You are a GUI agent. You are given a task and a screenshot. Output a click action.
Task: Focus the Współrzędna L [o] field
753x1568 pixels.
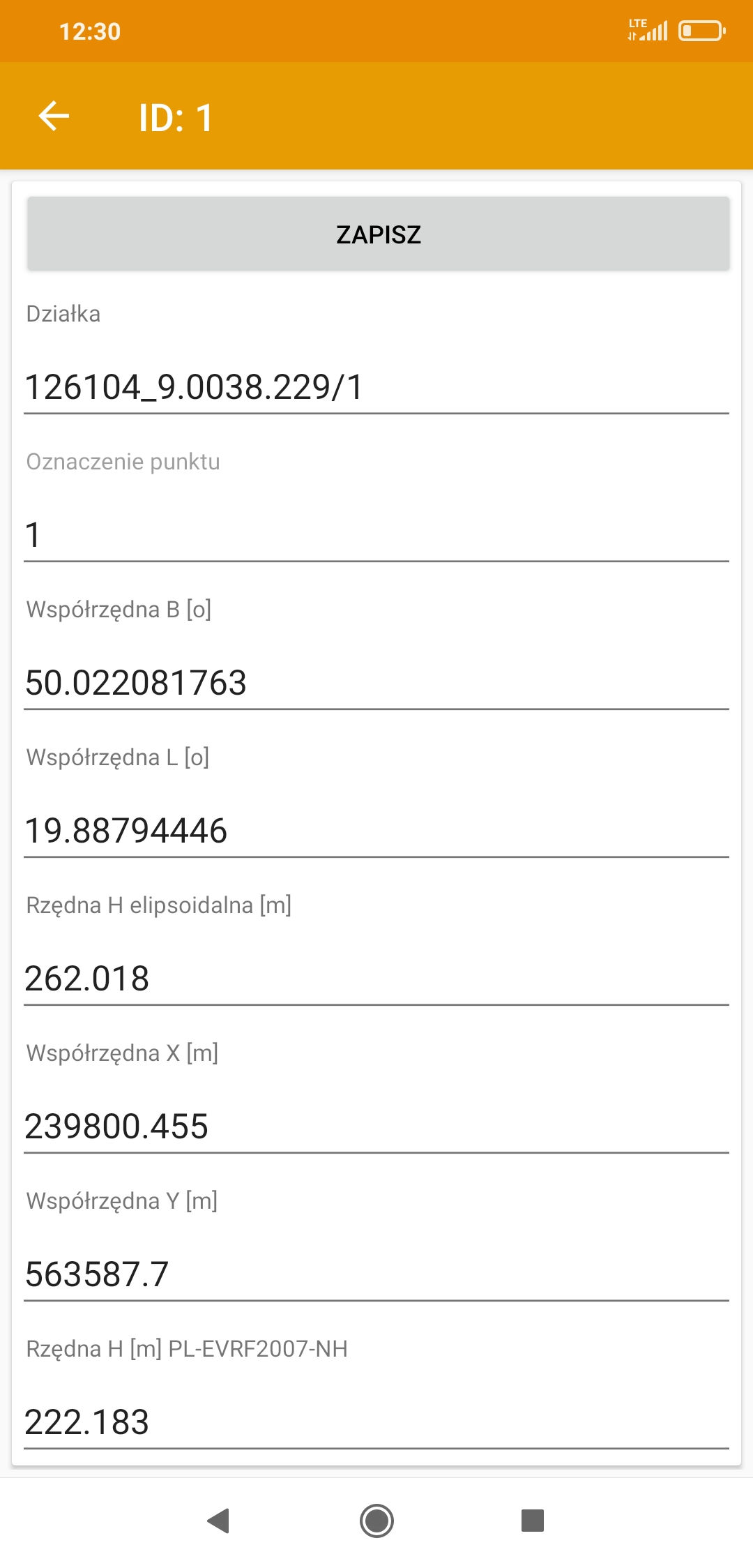376,831
